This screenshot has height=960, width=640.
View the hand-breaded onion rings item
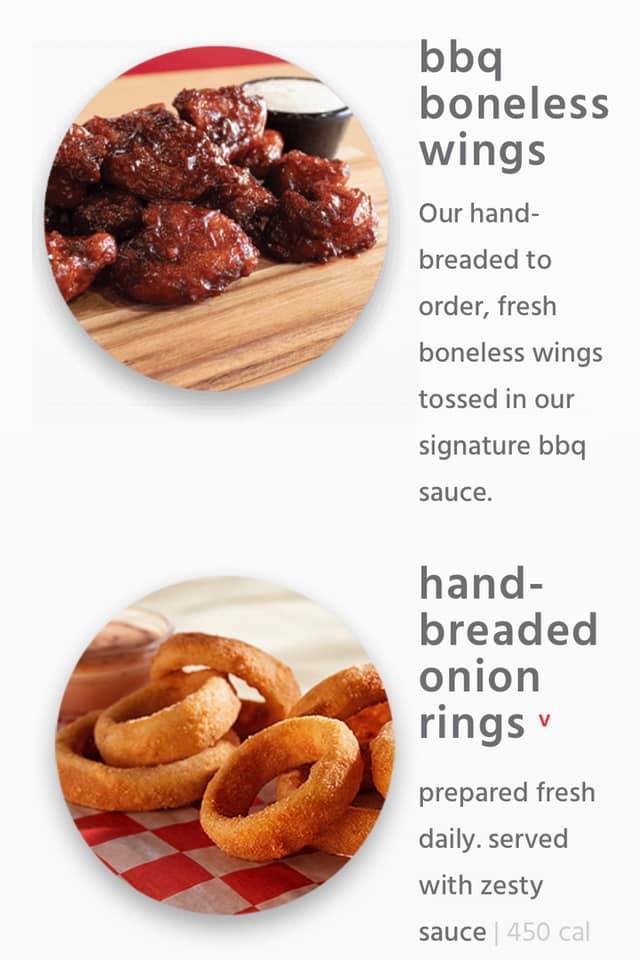pos(507,654)
